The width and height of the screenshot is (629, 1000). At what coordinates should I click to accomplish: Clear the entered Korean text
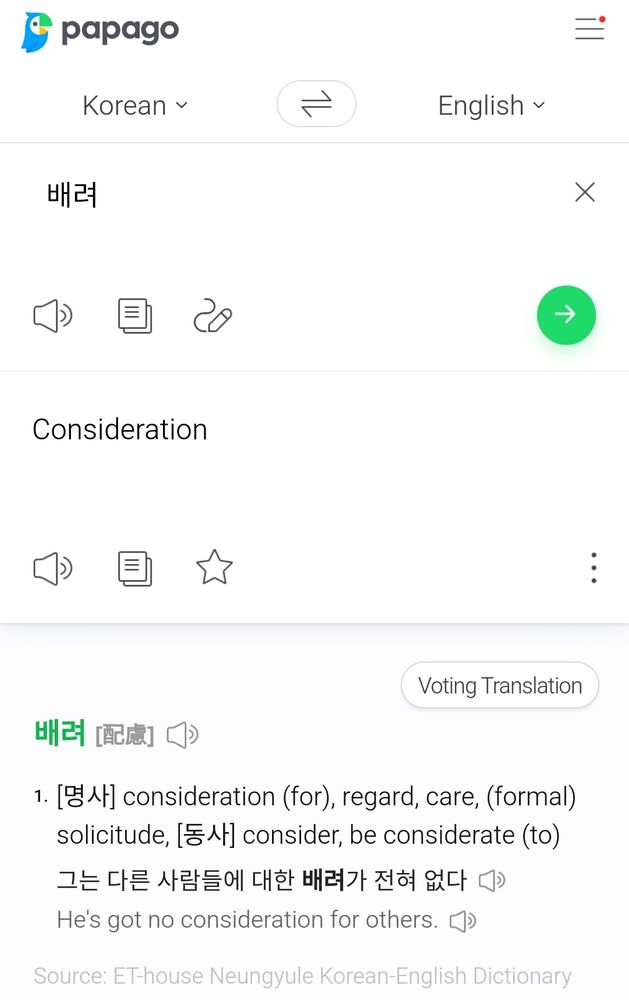point(585,192)
